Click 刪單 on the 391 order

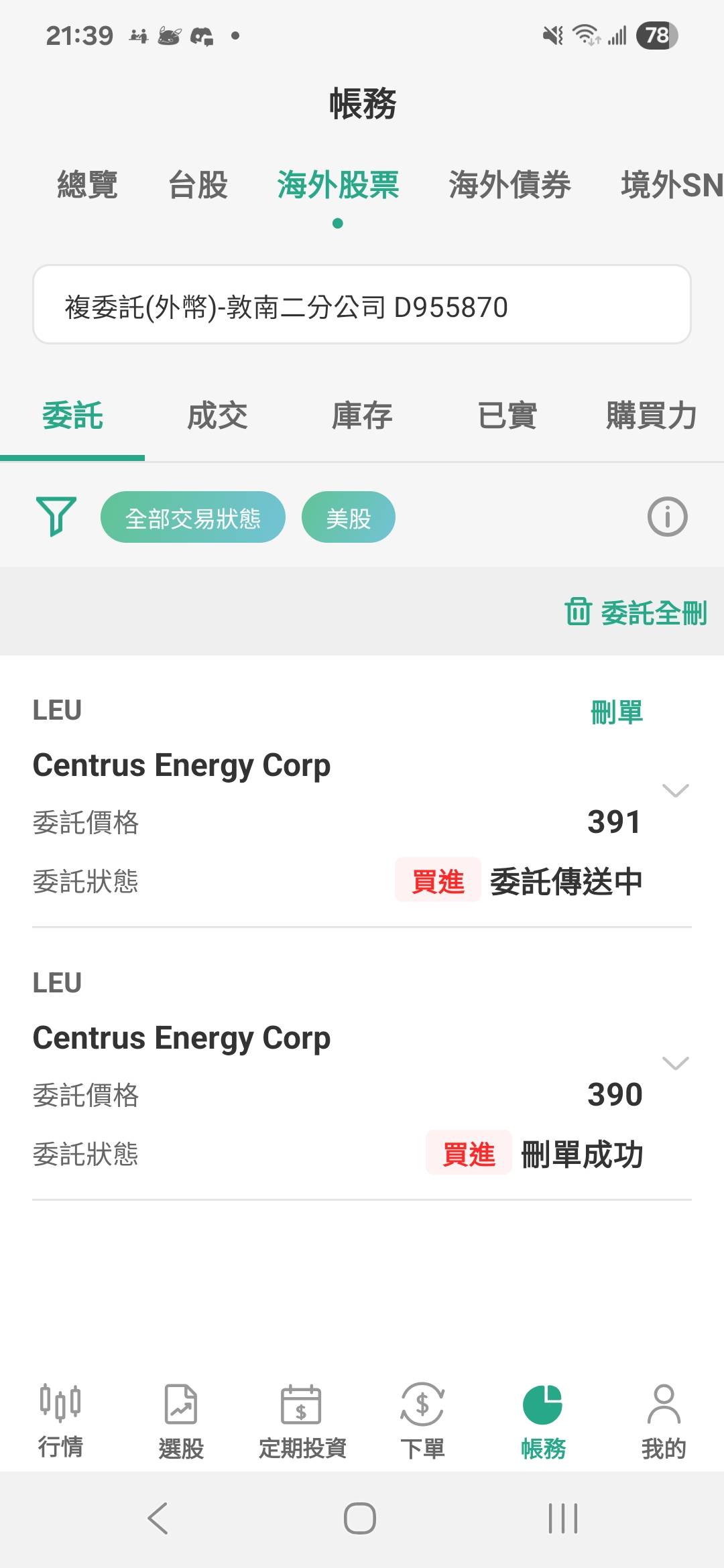[615, 712]
